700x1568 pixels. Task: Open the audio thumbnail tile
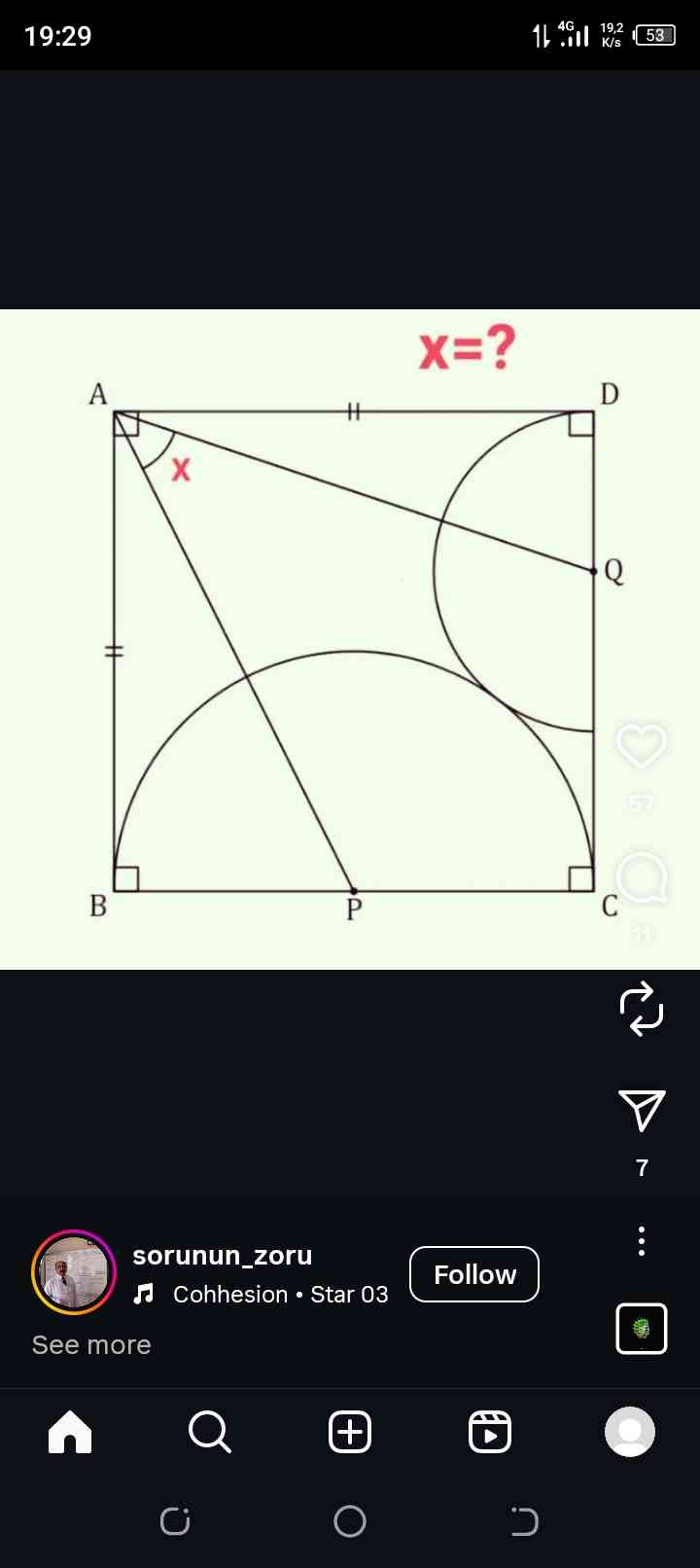(x=642, y=1329)
